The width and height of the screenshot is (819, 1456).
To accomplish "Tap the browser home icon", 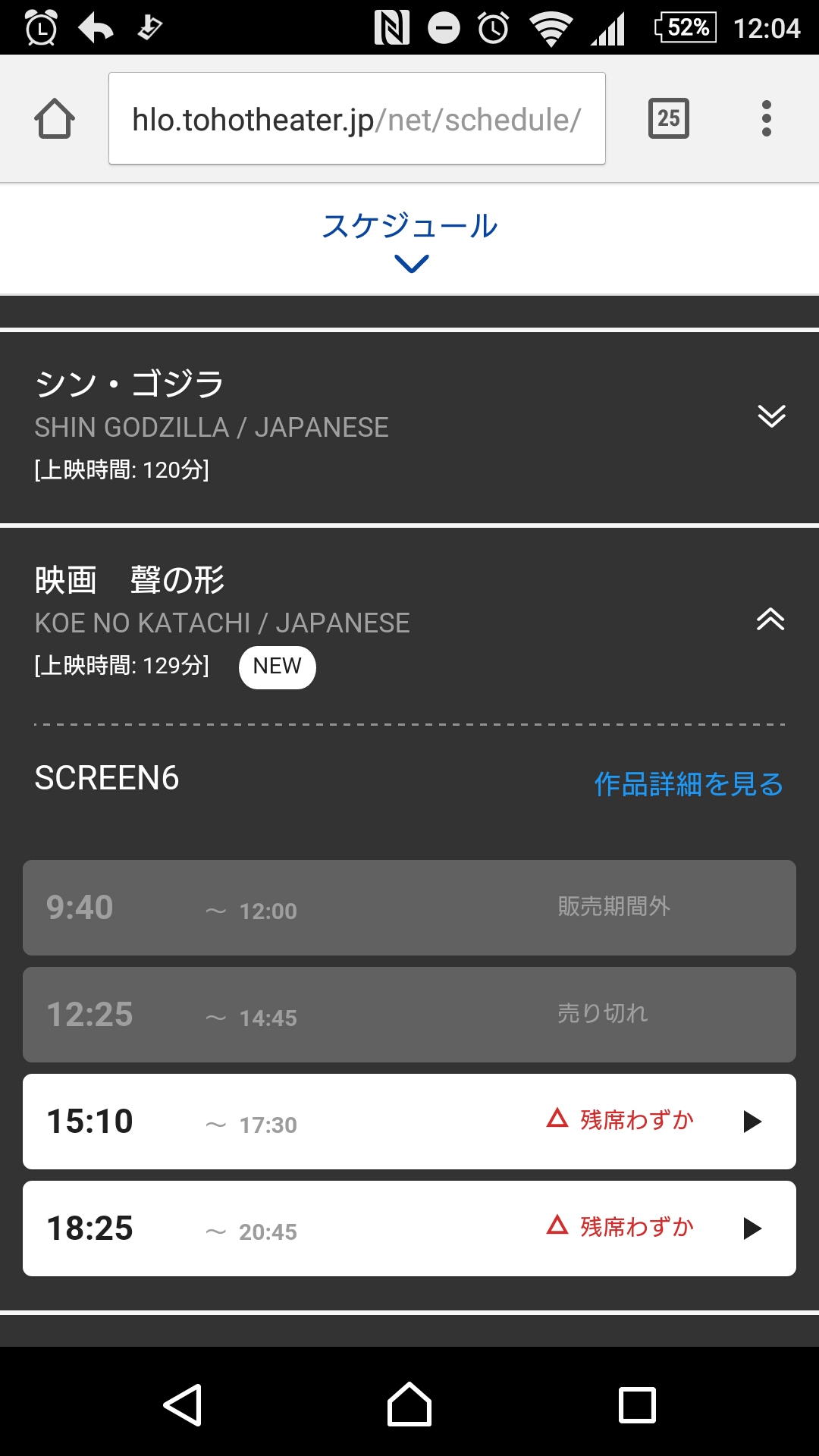I will pos(55,119).
